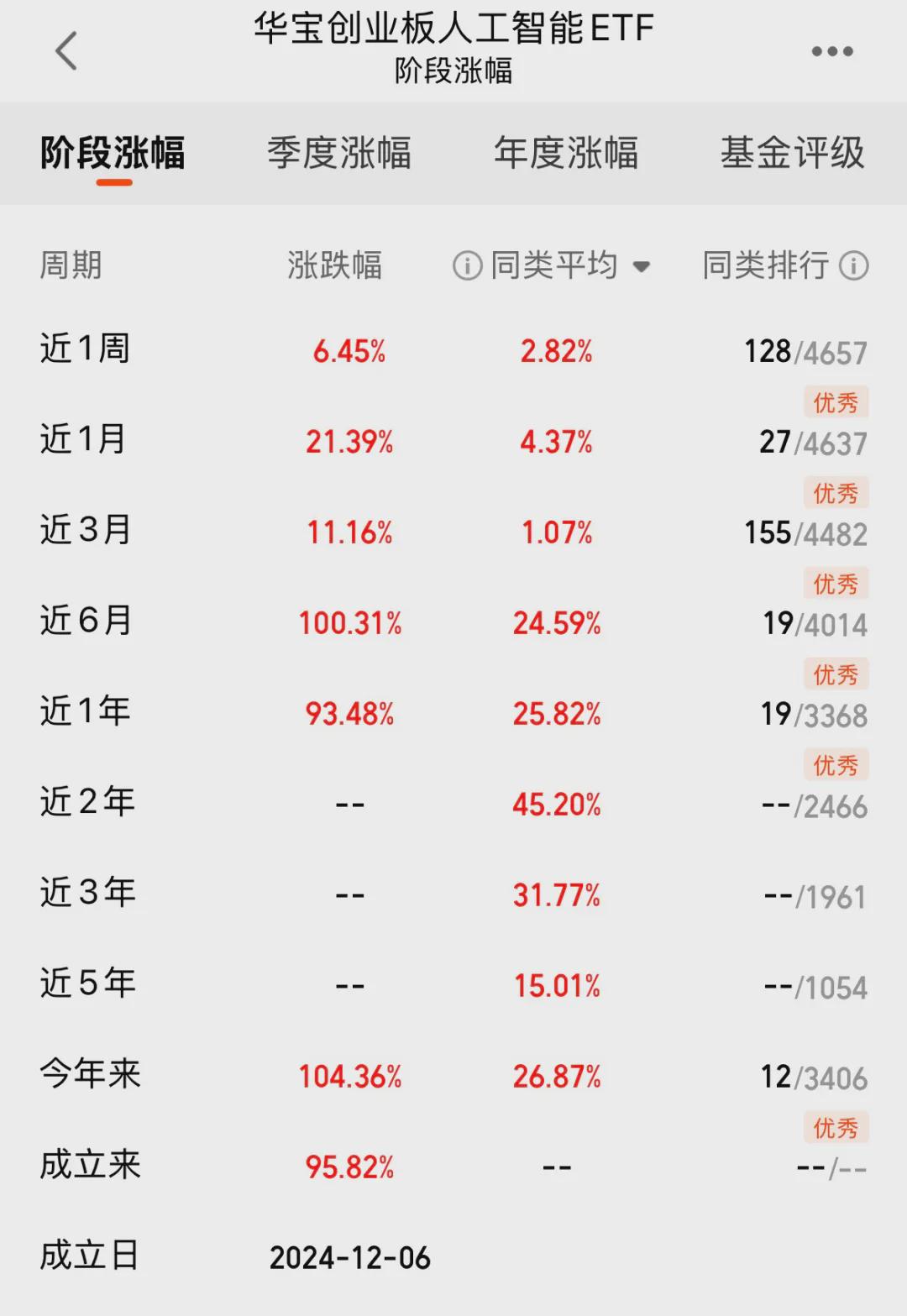Switch to the 季度涨幅 tab

tap(339, 154)
